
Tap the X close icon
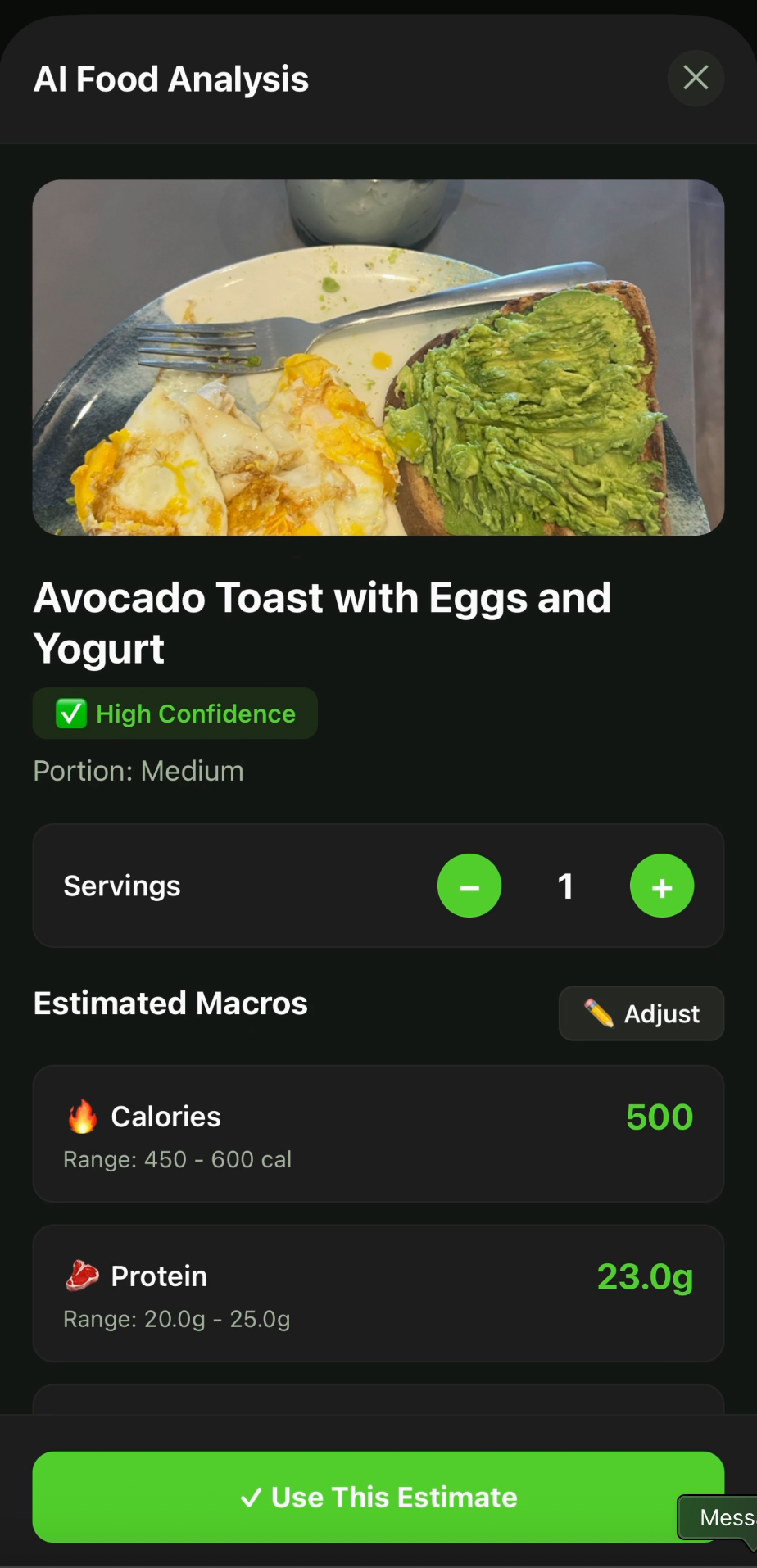pyautogui.click(x=695, y=78)
